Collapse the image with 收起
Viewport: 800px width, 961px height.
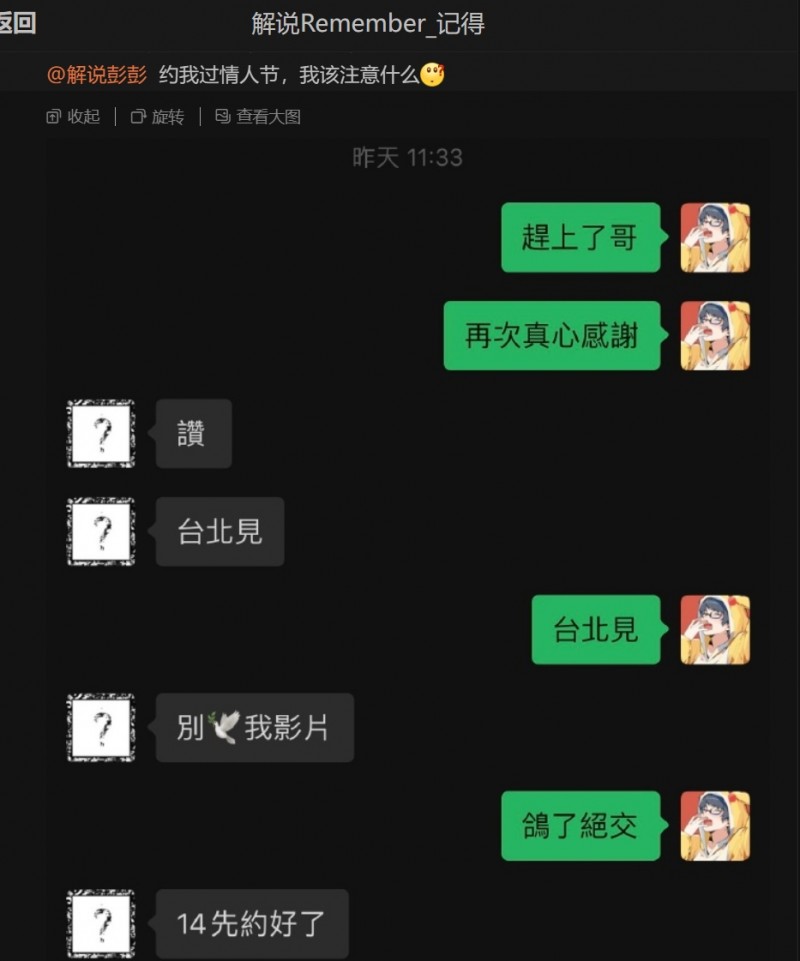coord(74,117)
